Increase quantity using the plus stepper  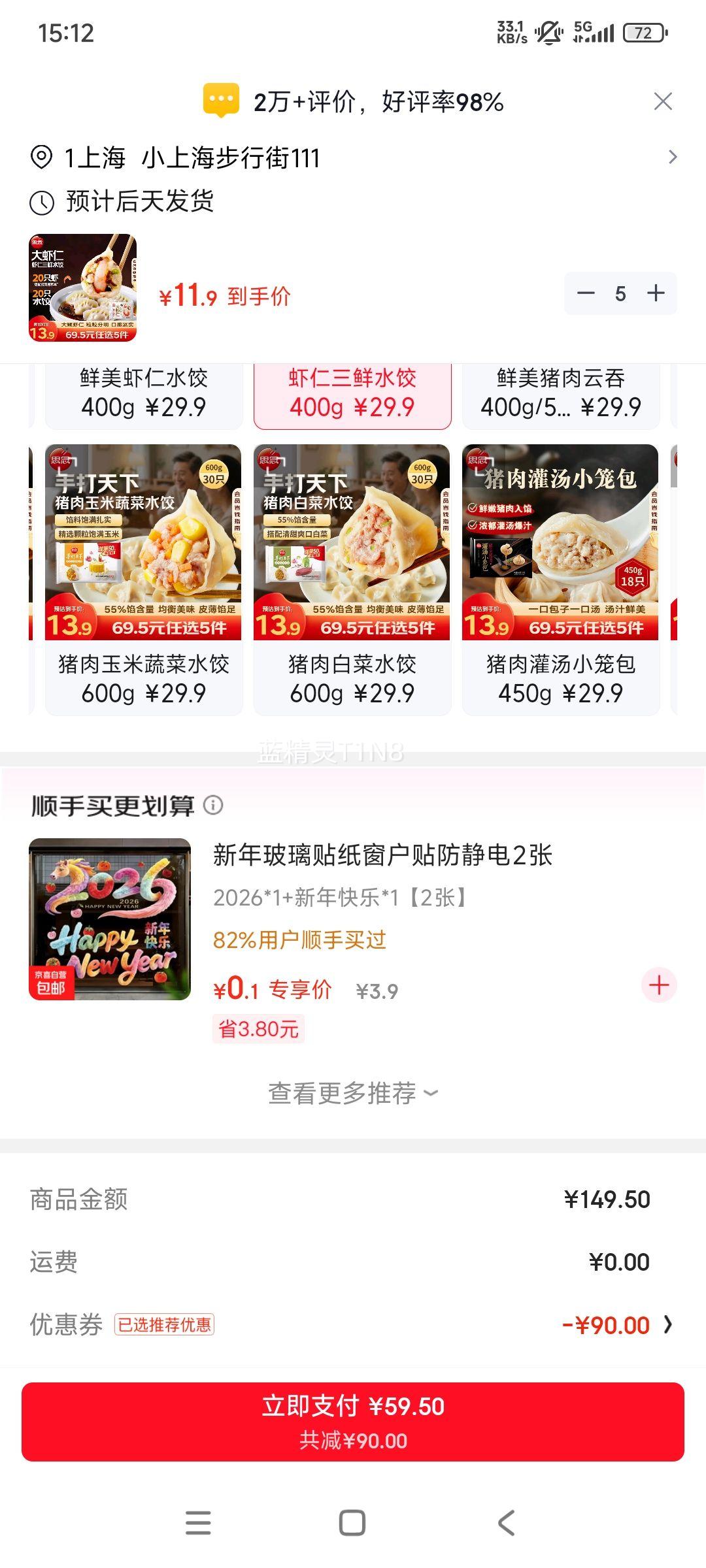click(x=656, y=293)
